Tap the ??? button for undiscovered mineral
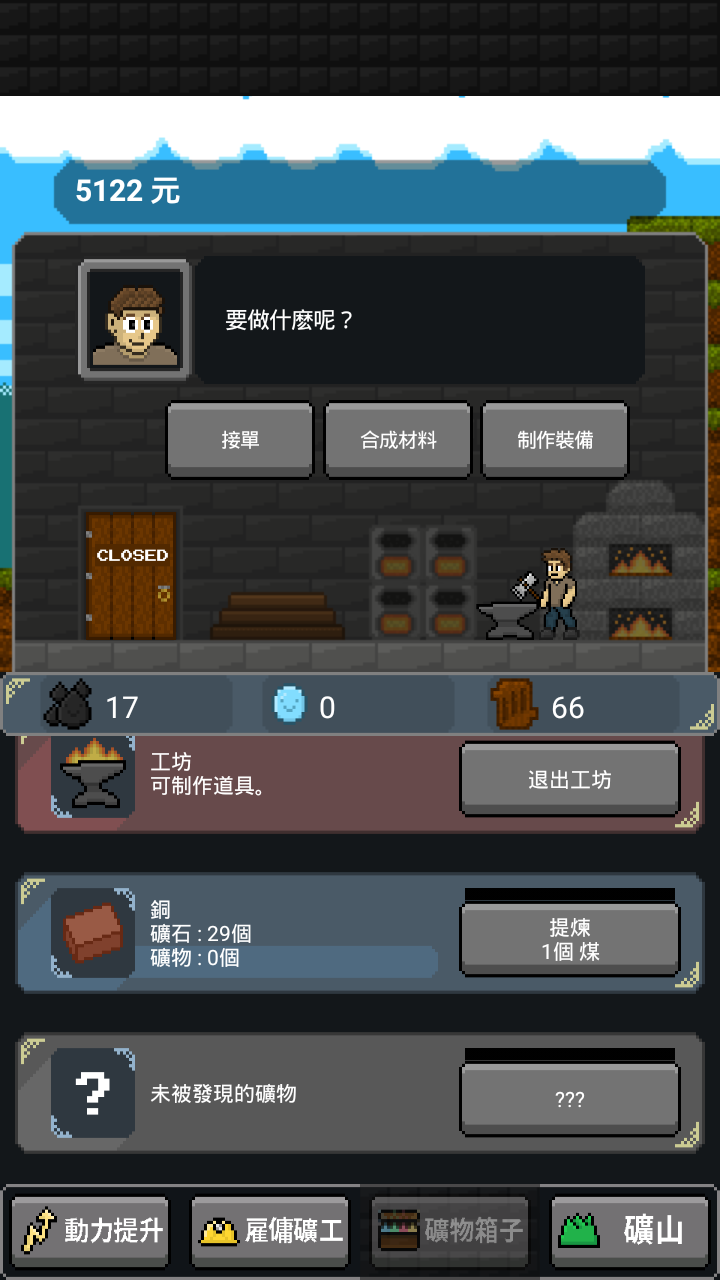720x1280 pixels. click(569, 1100)
